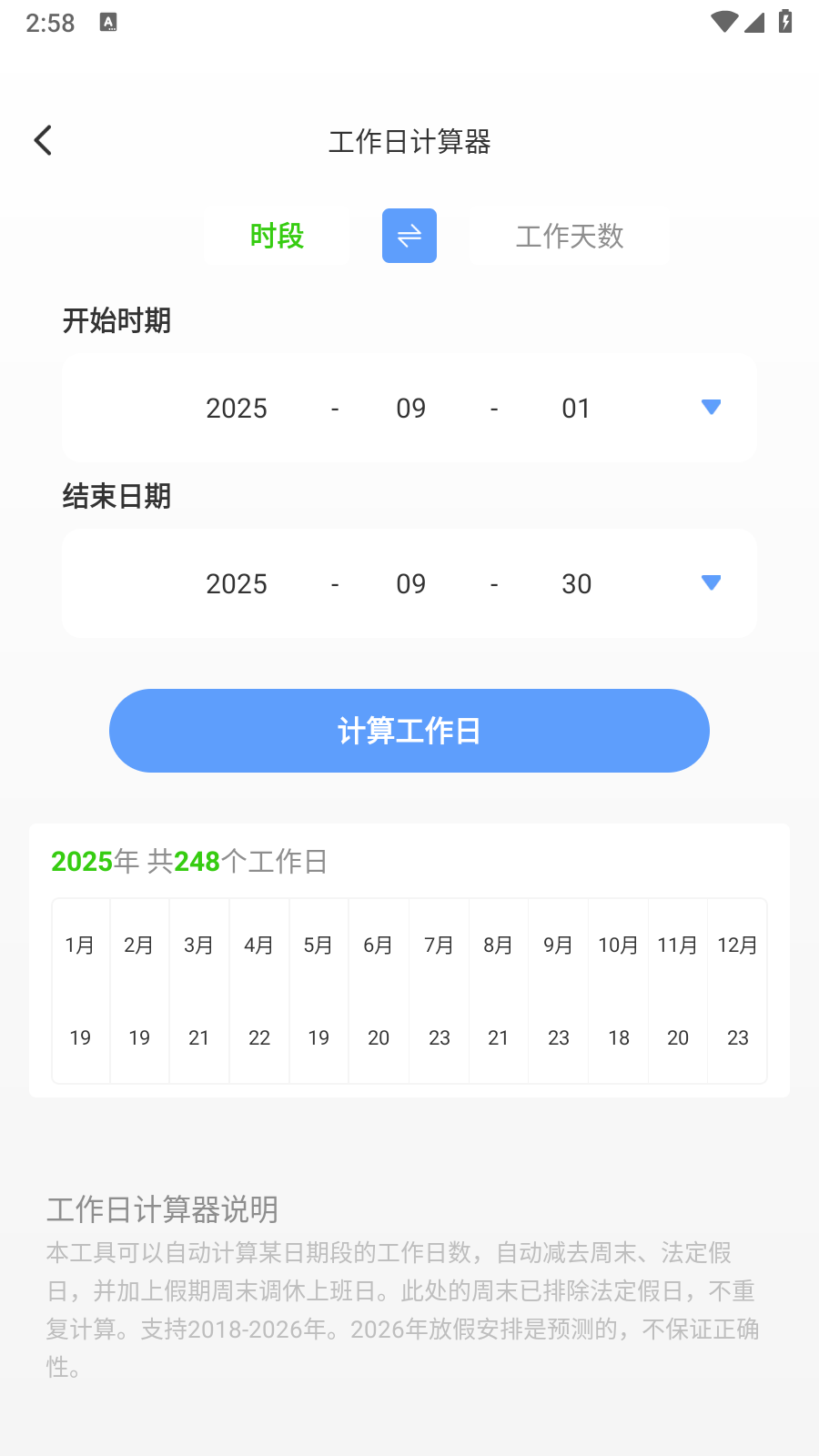The width and height of the screenshot is (819, 1456).
Task: Go back from the 工作日计算器 screen
Action: pos(43,141)
